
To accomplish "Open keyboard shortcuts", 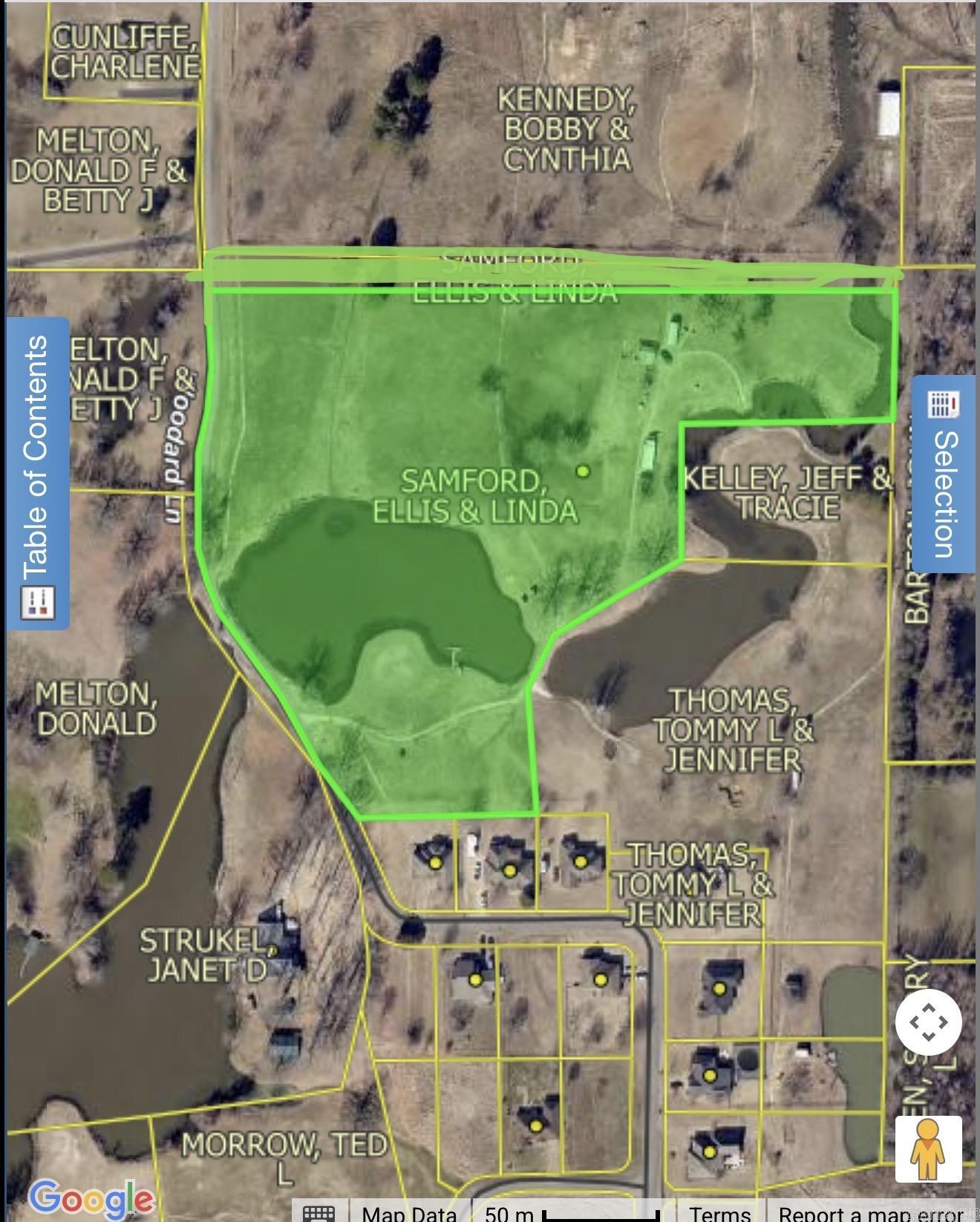I will tap(319, 1213).
